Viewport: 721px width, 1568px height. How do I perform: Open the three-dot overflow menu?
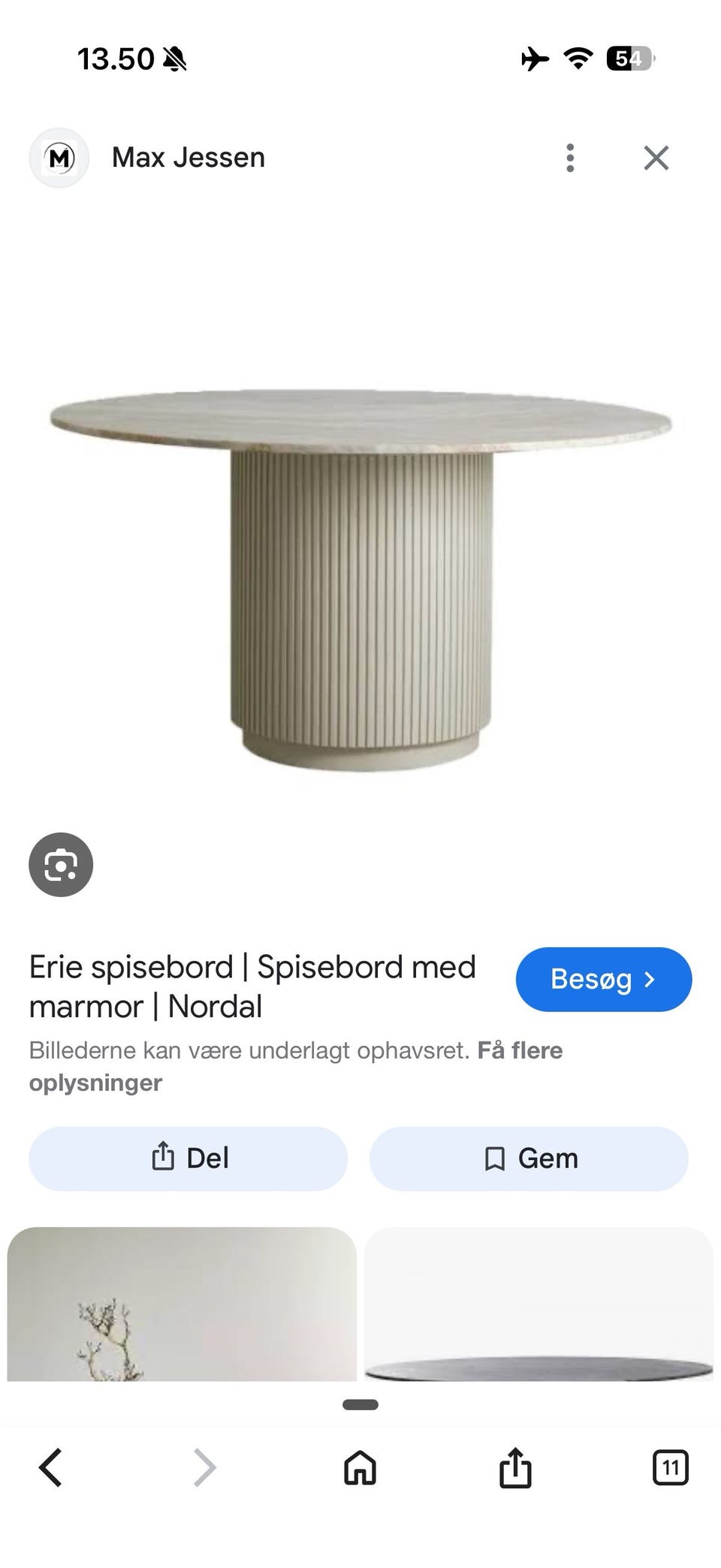571,157
